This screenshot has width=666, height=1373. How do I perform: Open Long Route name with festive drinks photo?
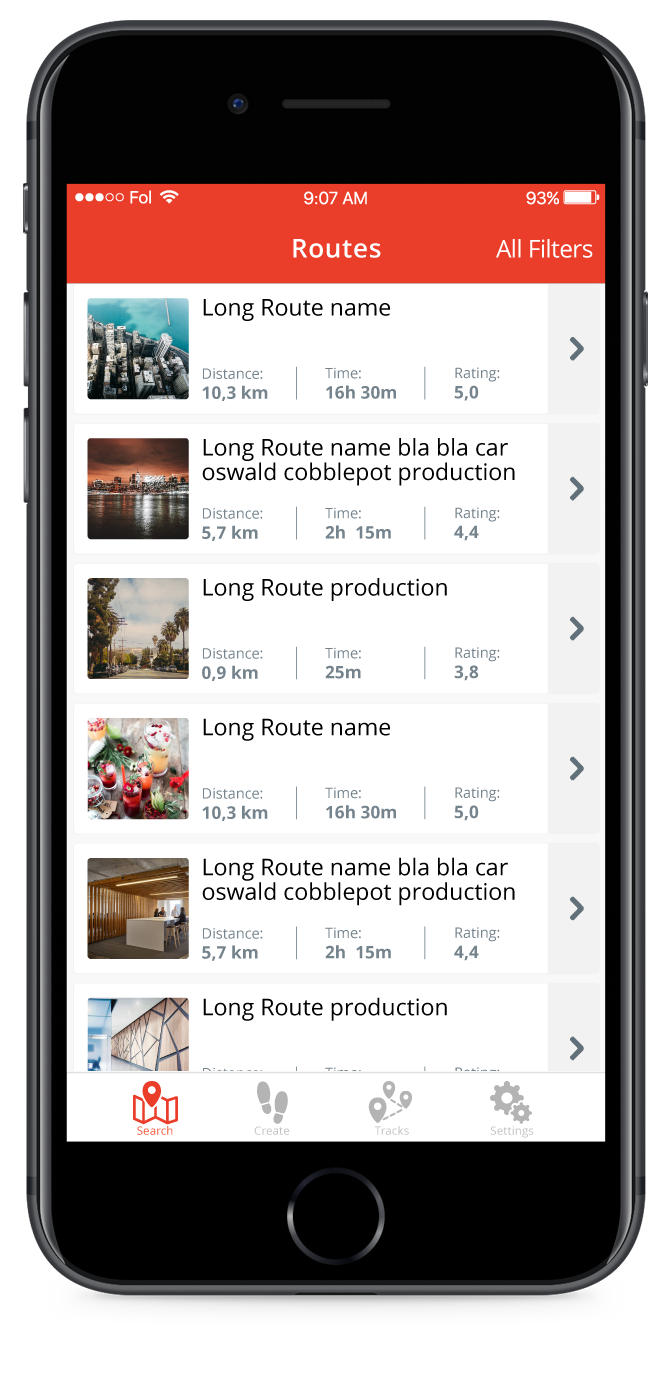click(310, 768)
